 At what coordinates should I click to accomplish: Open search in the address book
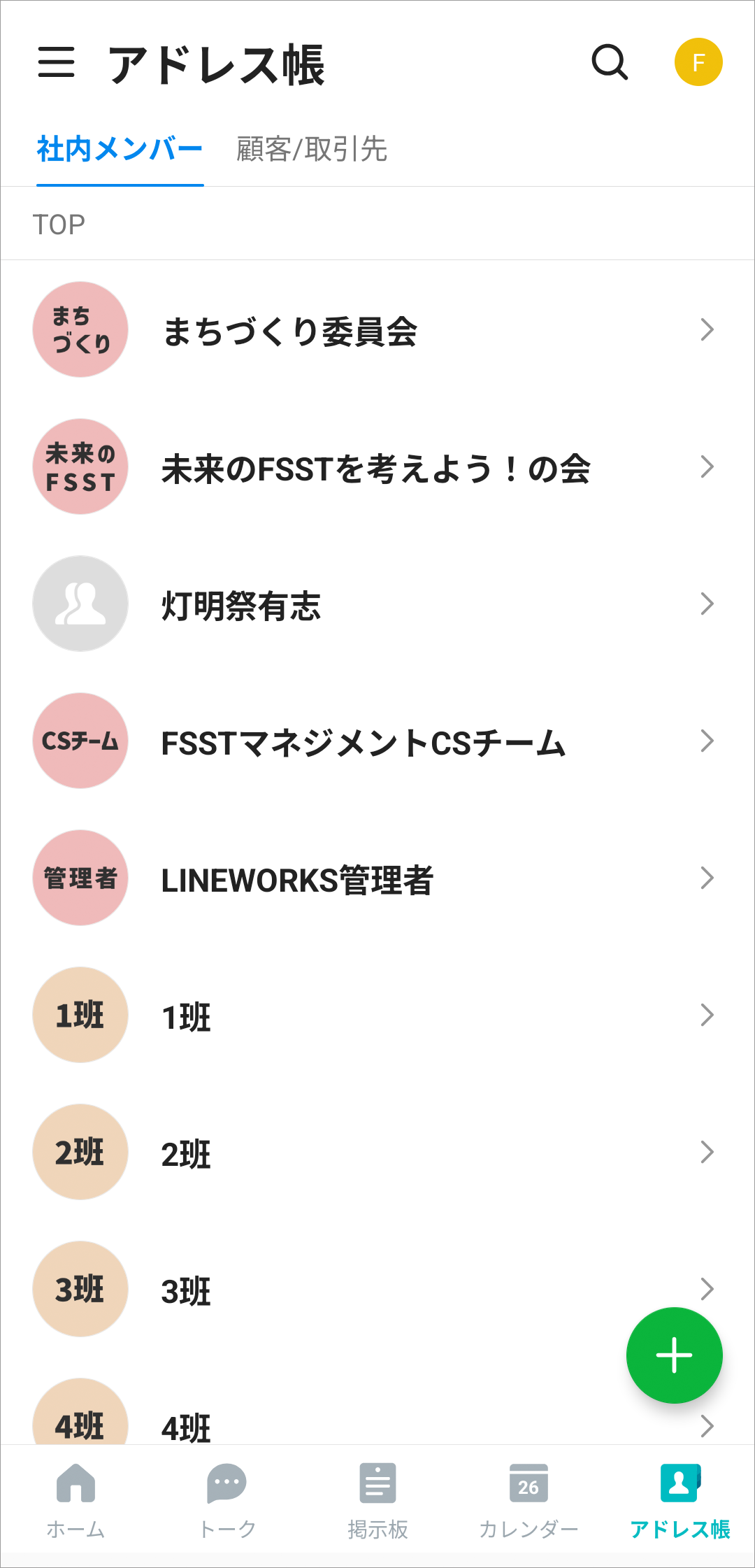point(610,62)
